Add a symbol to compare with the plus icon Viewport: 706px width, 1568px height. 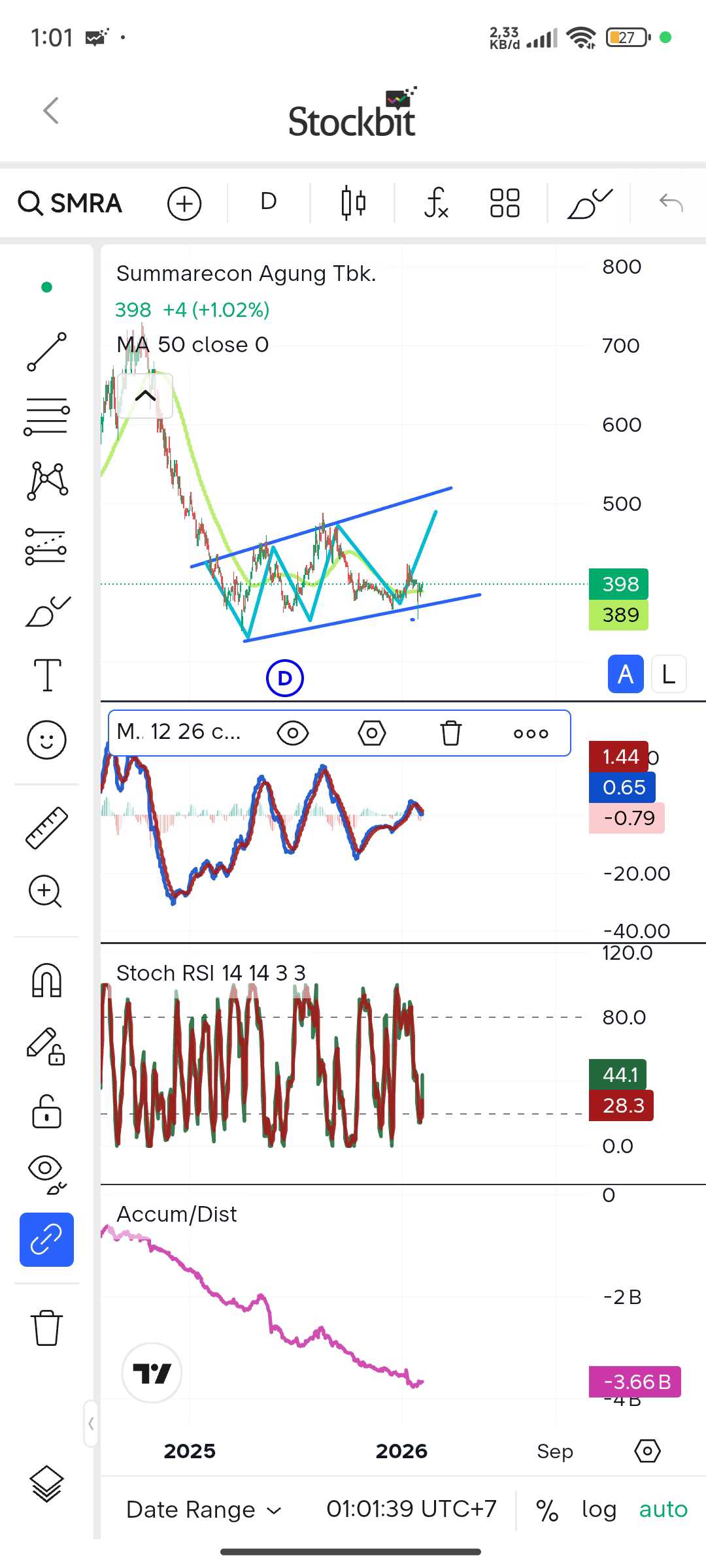click(x=184, y=203)
